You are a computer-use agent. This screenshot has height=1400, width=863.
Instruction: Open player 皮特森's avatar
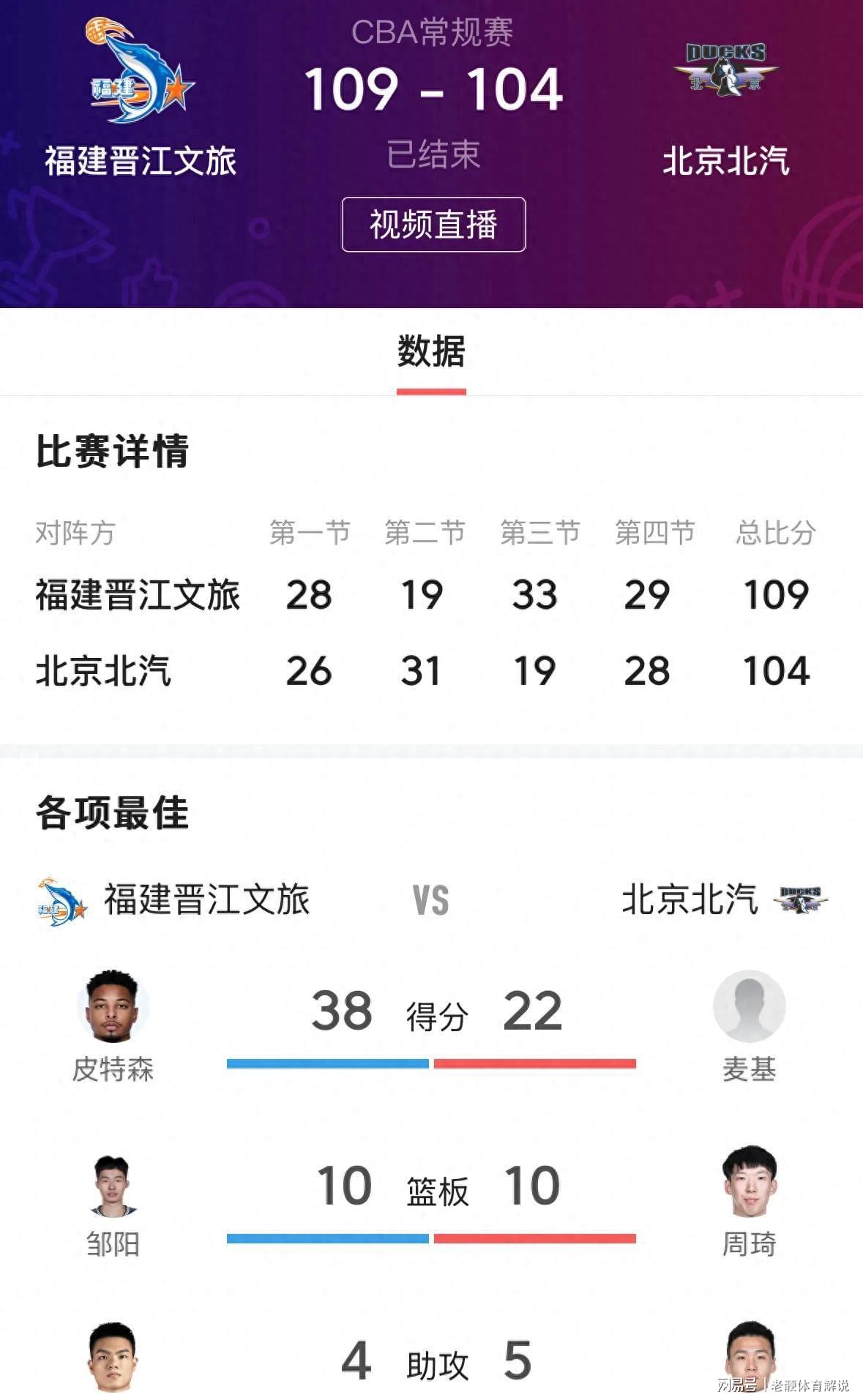113,1006
